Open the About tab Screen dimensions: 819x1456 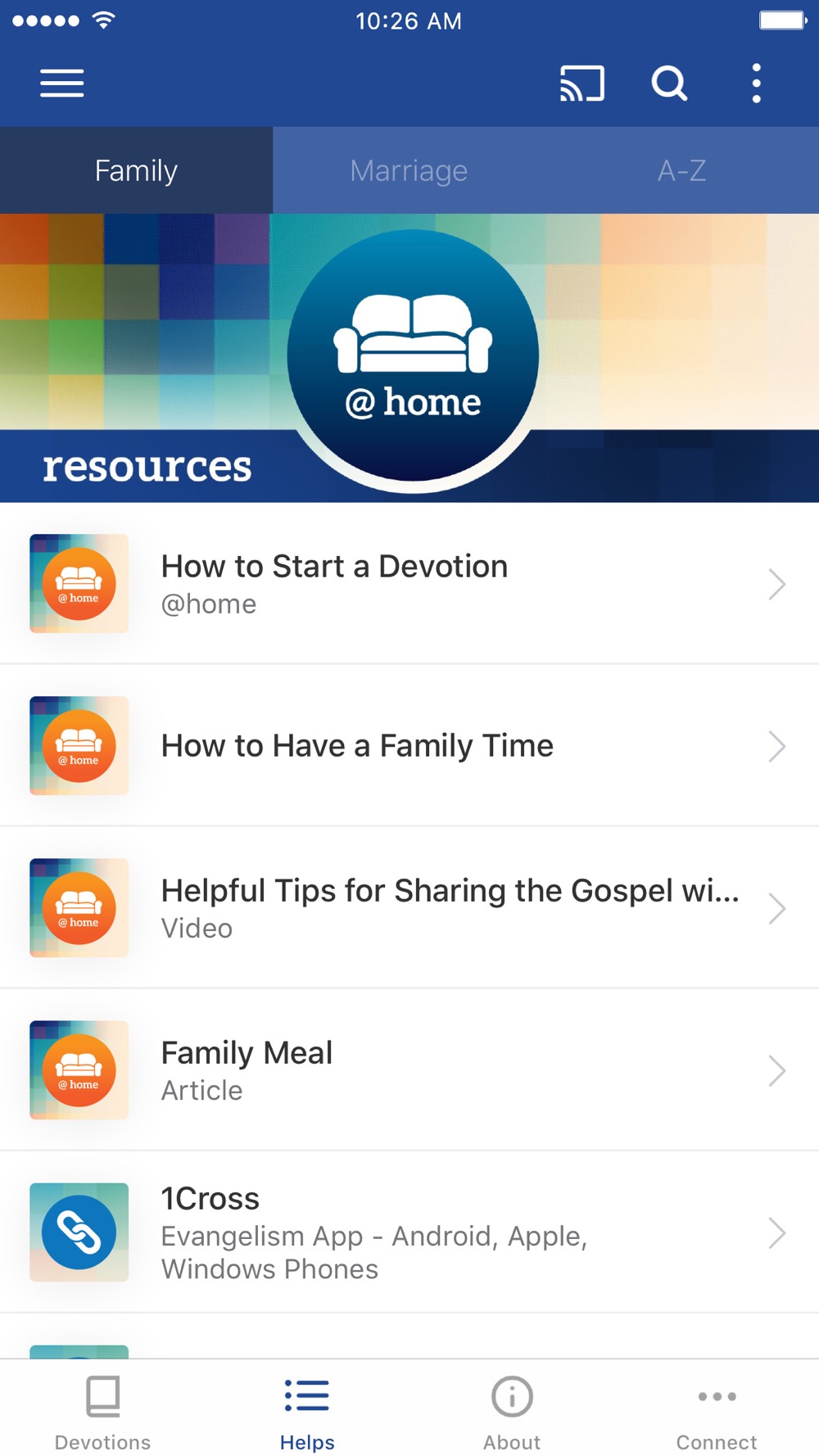click(512, 1410)
